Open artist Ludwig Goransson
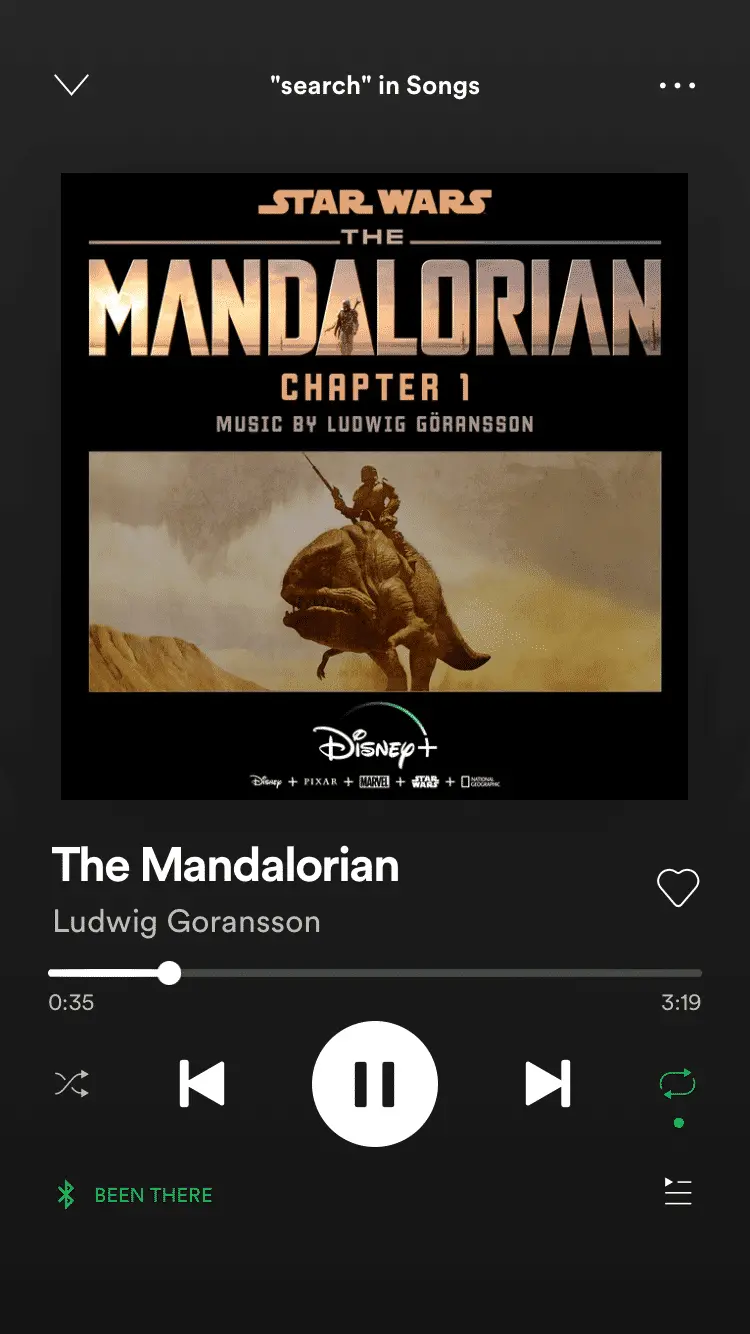750x1334 pixels. click(x=187, y=921)
